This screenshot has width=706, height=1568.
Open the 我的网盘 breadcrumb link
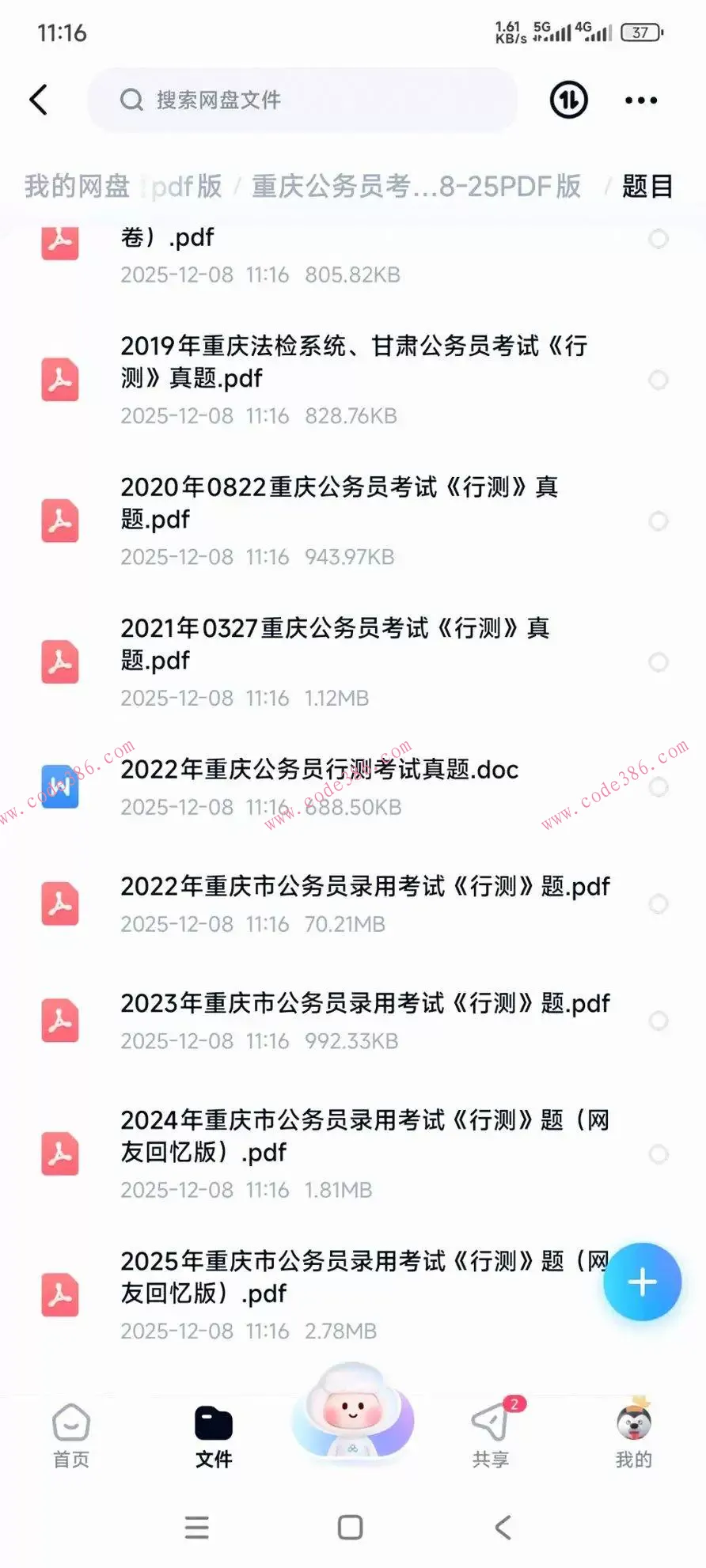coord(76,187)
